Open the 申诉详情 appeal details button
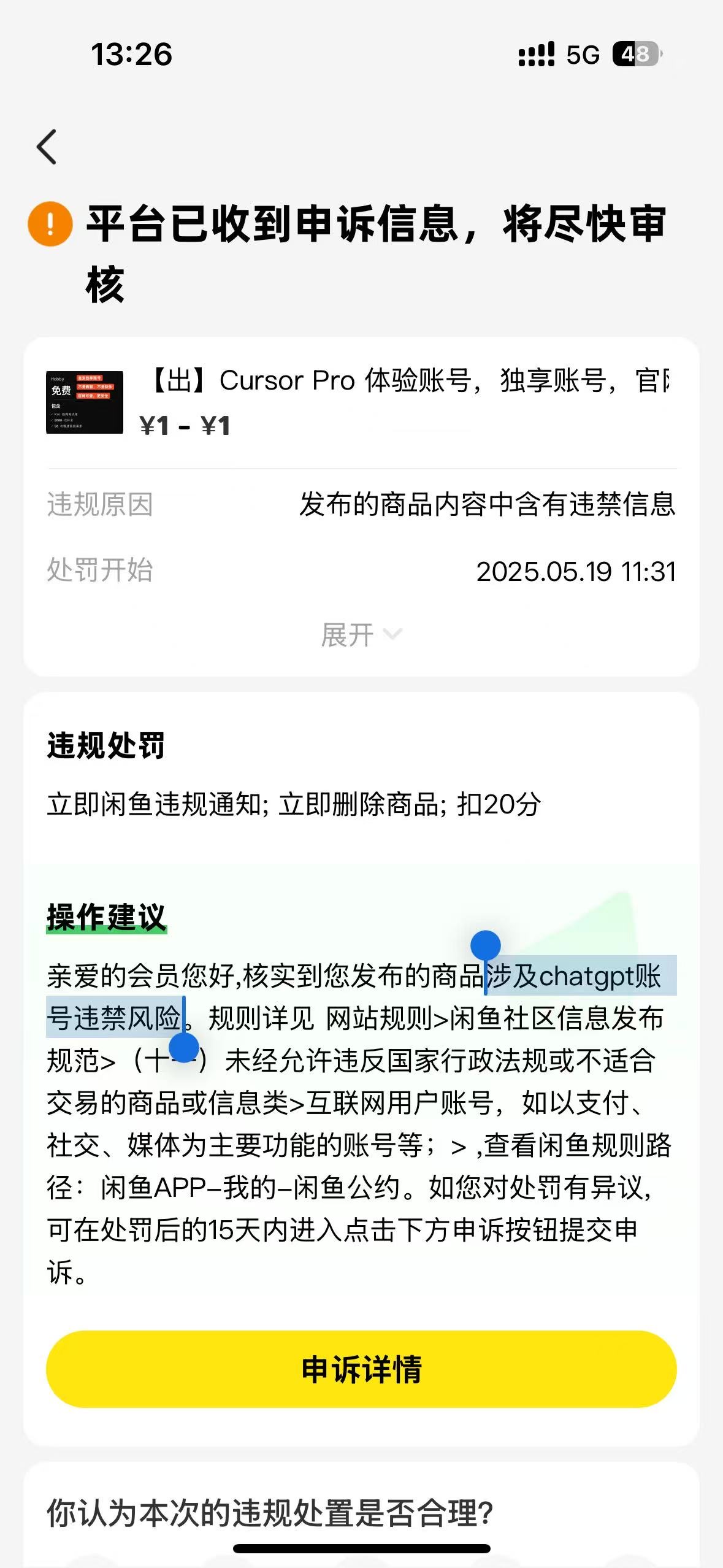Image resolution: width=723 pixels, height=1568 pixels. (x=361, y=1369)
